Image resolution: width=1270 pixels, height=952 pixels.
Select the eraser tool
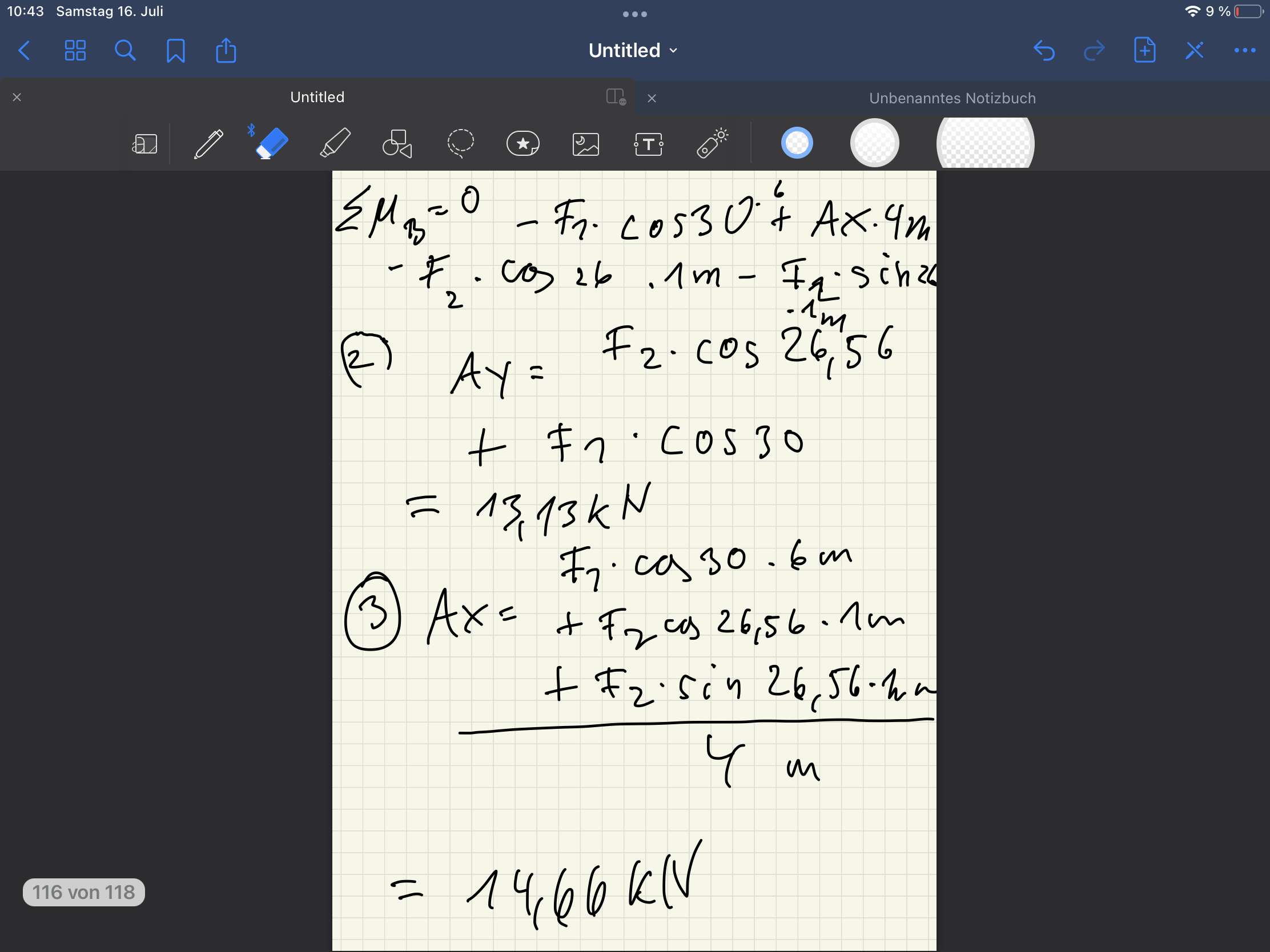click(x=271, y=143)
